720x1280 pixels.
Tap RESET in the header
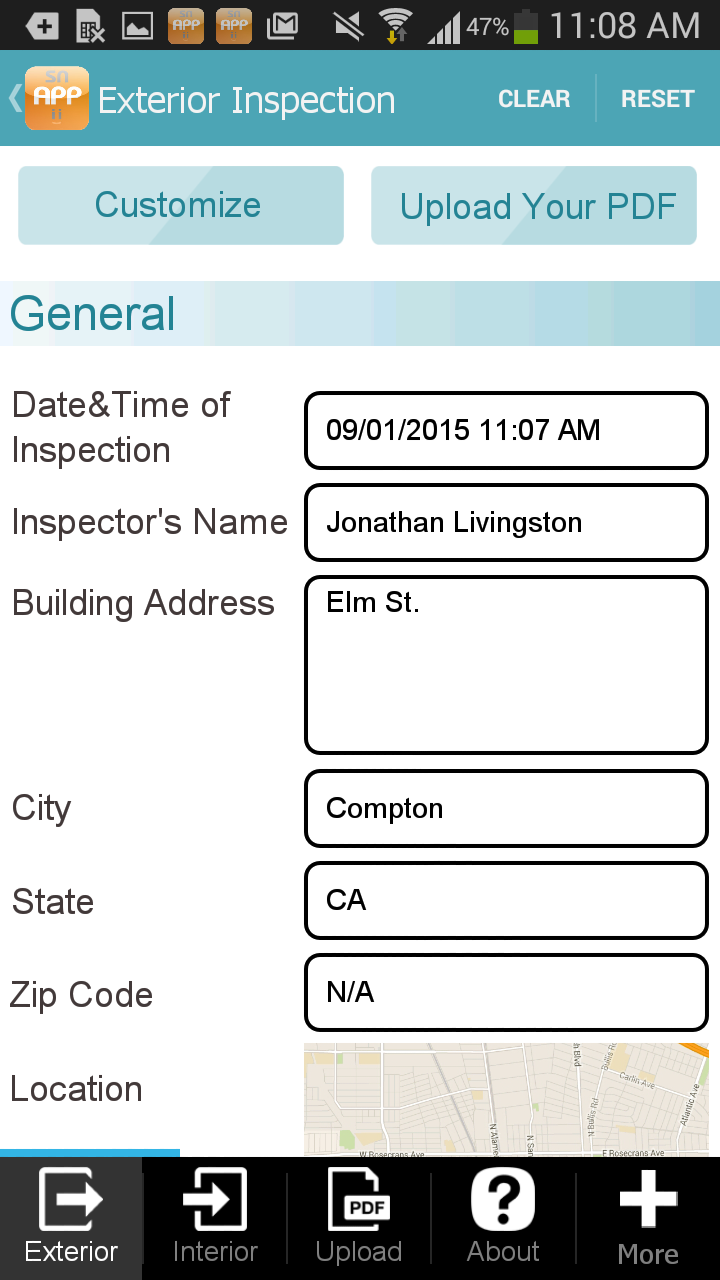coord(657,98)
